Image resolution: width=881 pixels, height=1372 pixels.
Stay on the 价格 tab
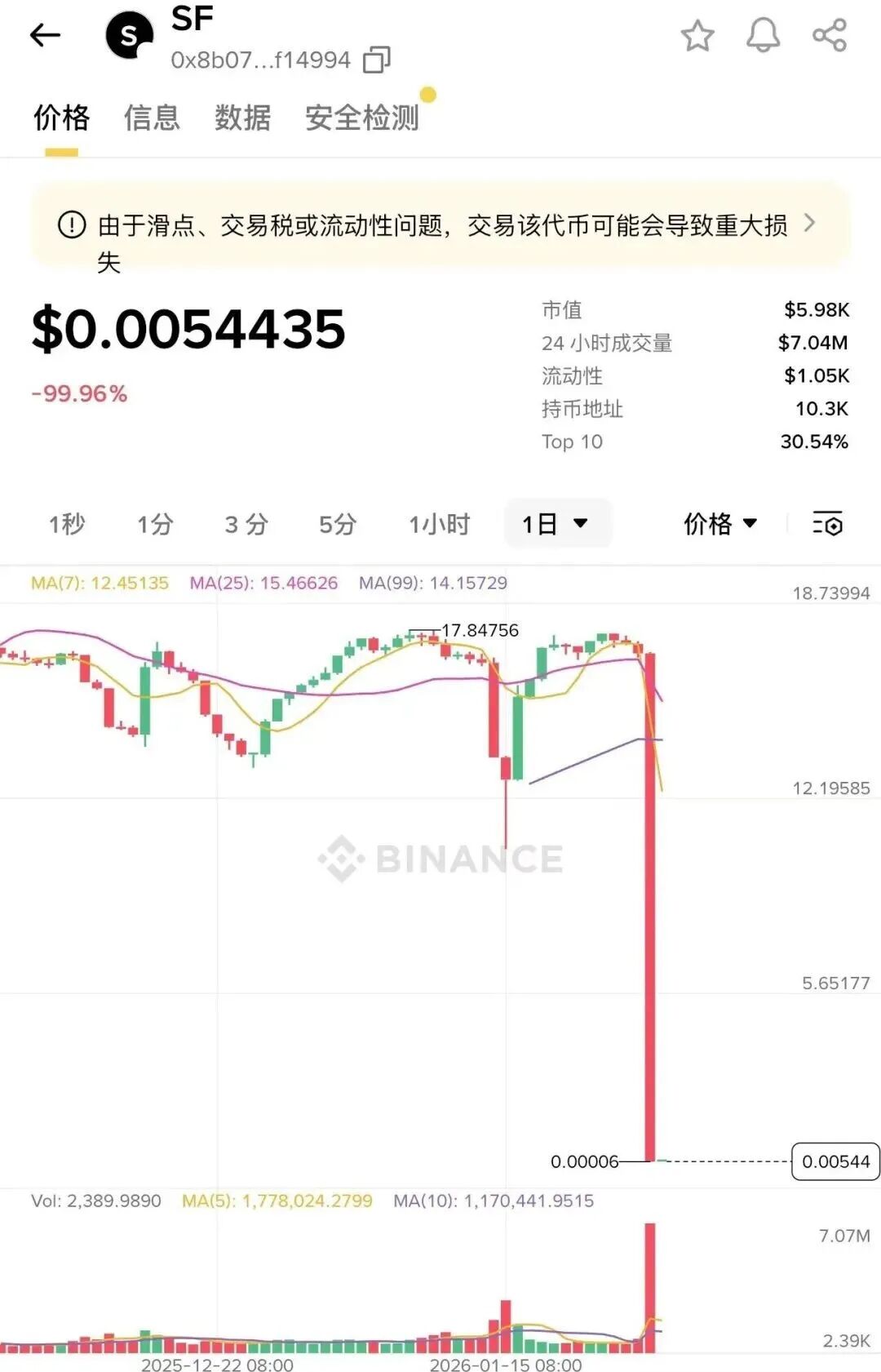click(61, 118)
